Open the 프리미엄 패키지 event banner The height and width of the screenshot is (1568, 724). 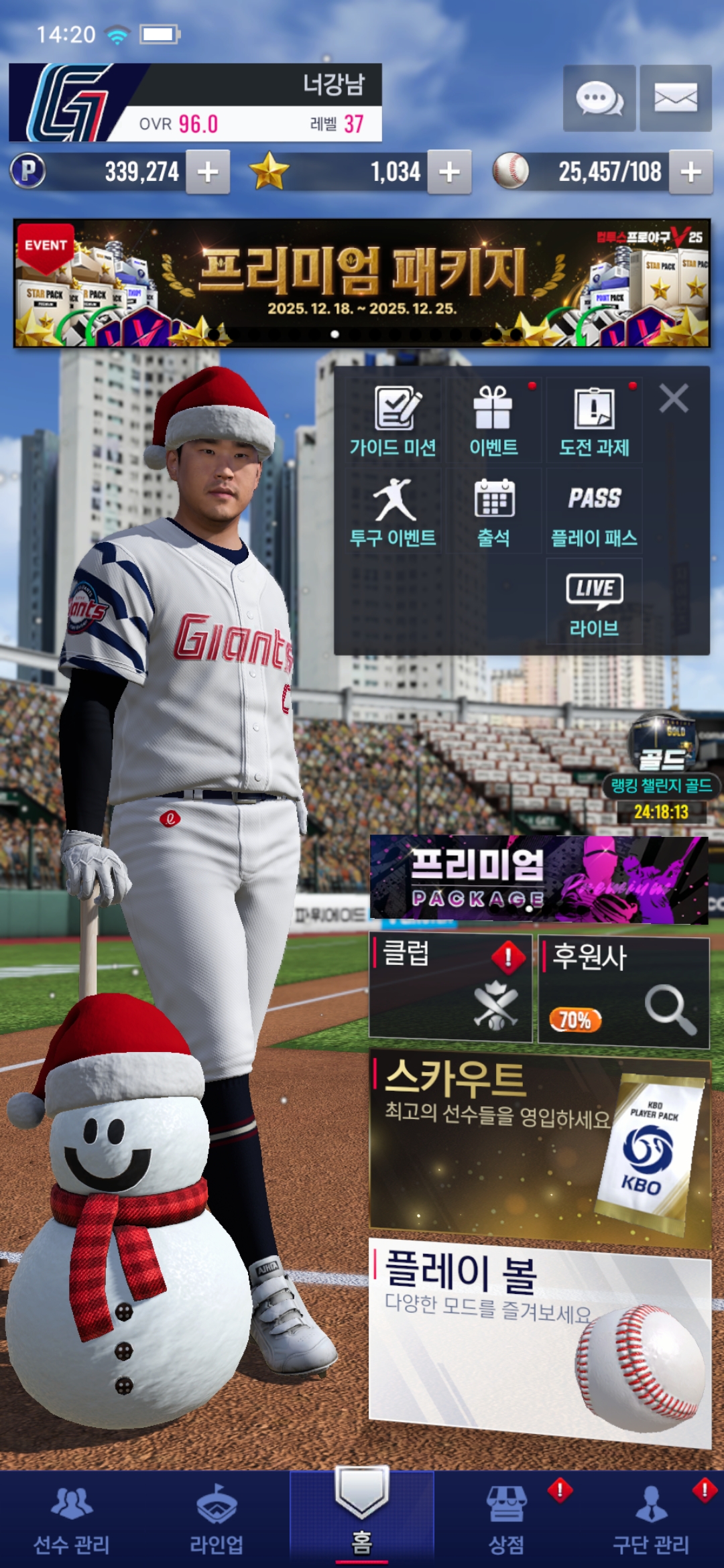click(362, 283)
